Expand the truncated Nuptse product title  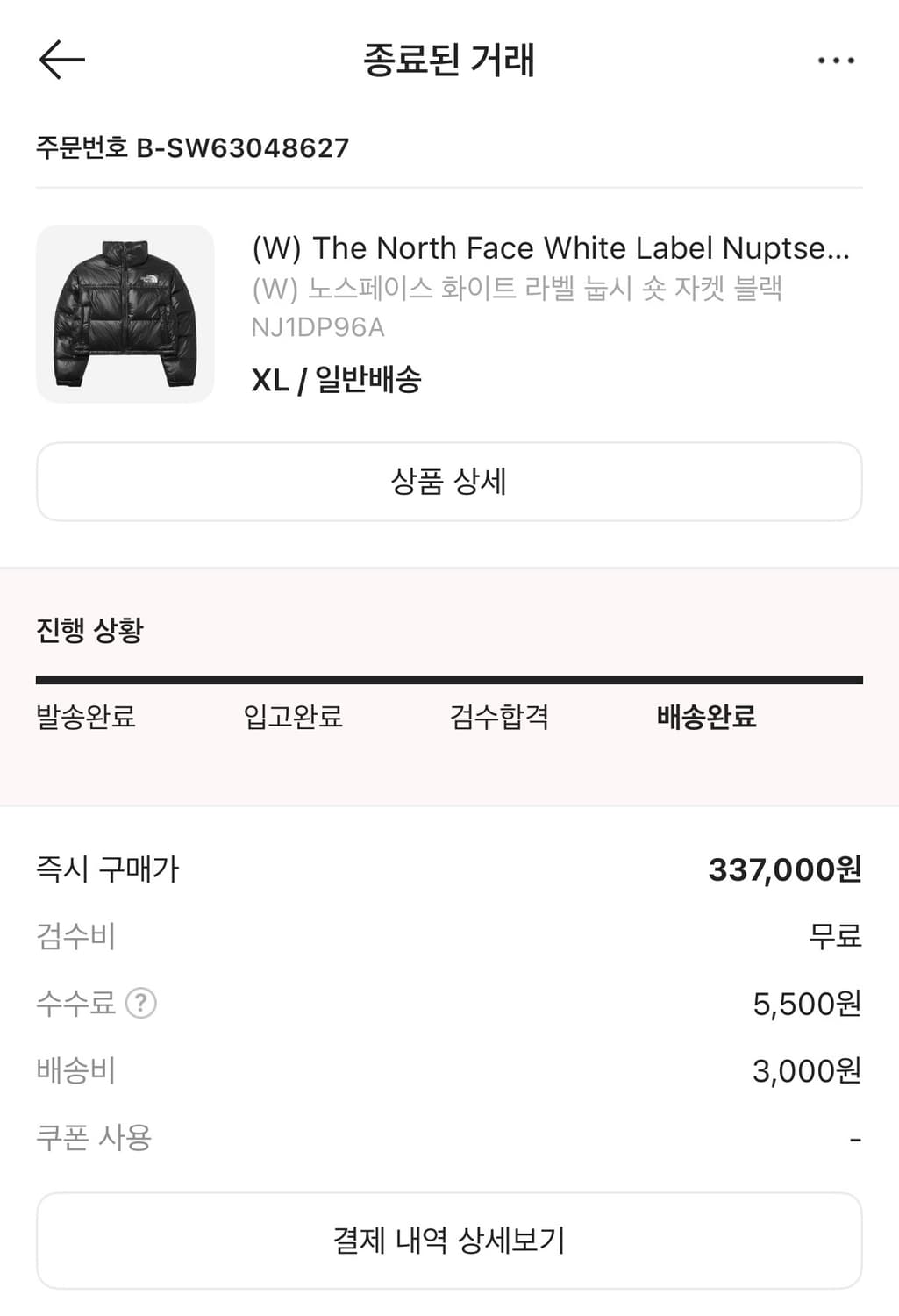pyautogui.click(x=552, y=247)
